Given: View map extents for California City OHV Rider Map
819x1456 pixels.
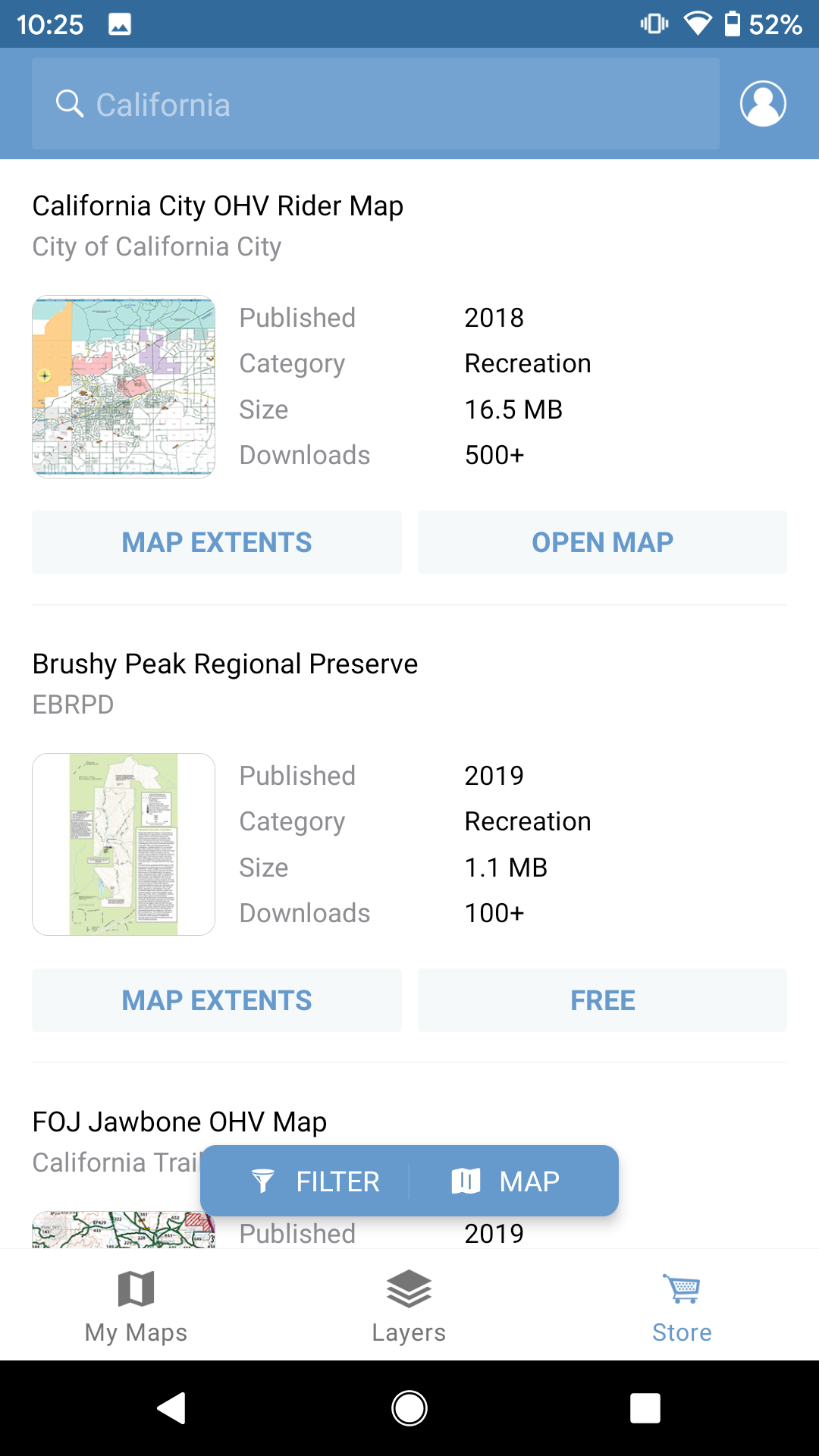Looking at the screenshot, I should pos(217,542).
